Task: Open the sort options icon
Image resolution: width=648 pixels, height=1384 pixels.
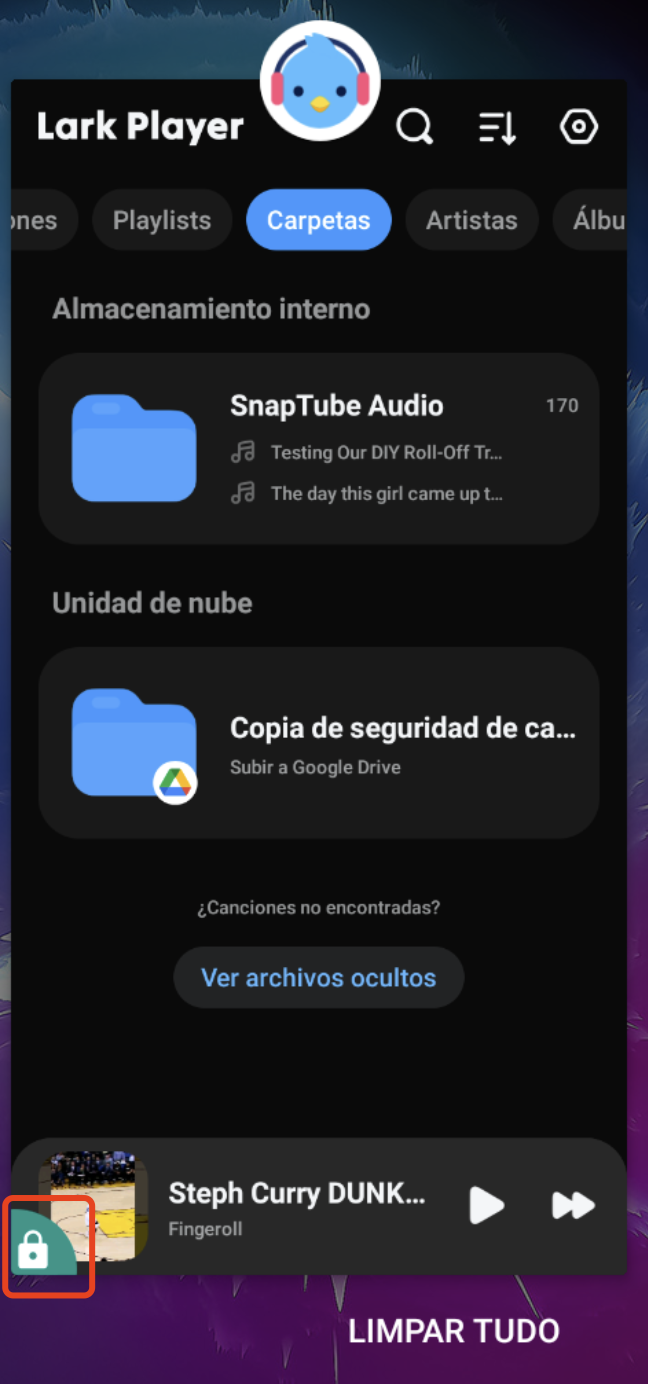Action: 497,127
